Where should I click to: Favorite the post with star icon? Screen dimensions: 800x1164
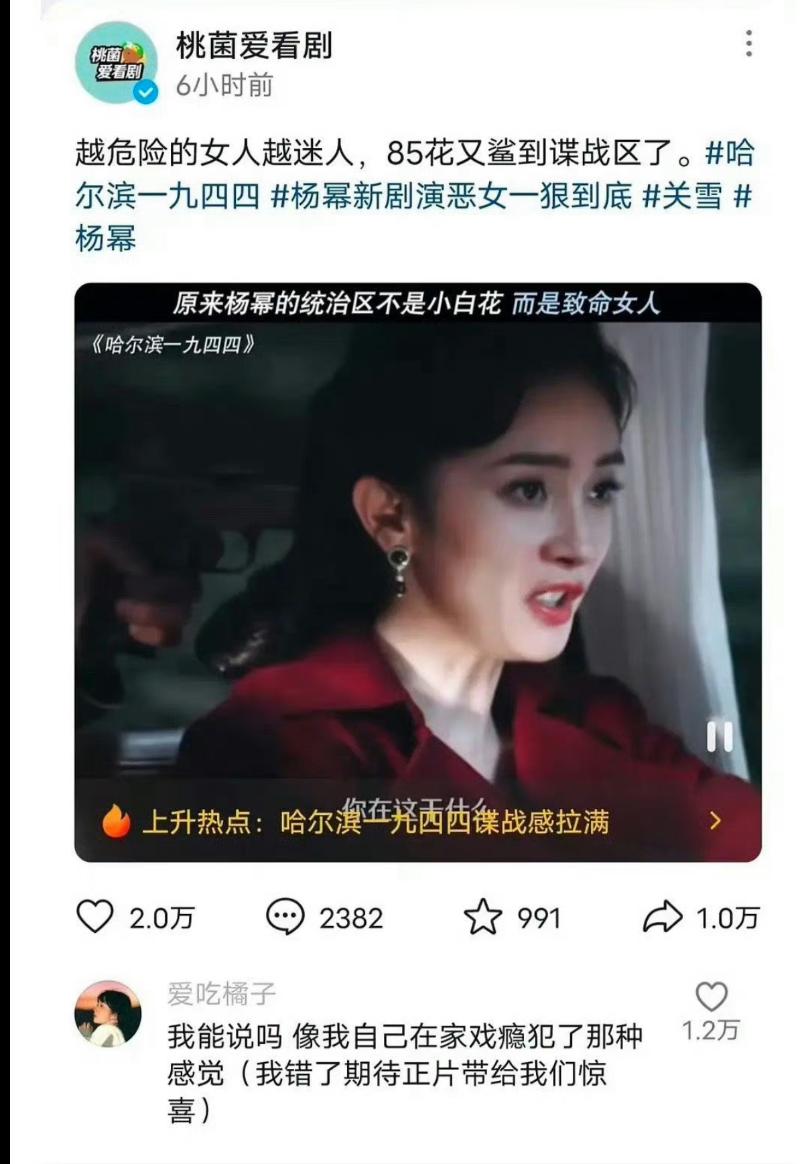481,917
